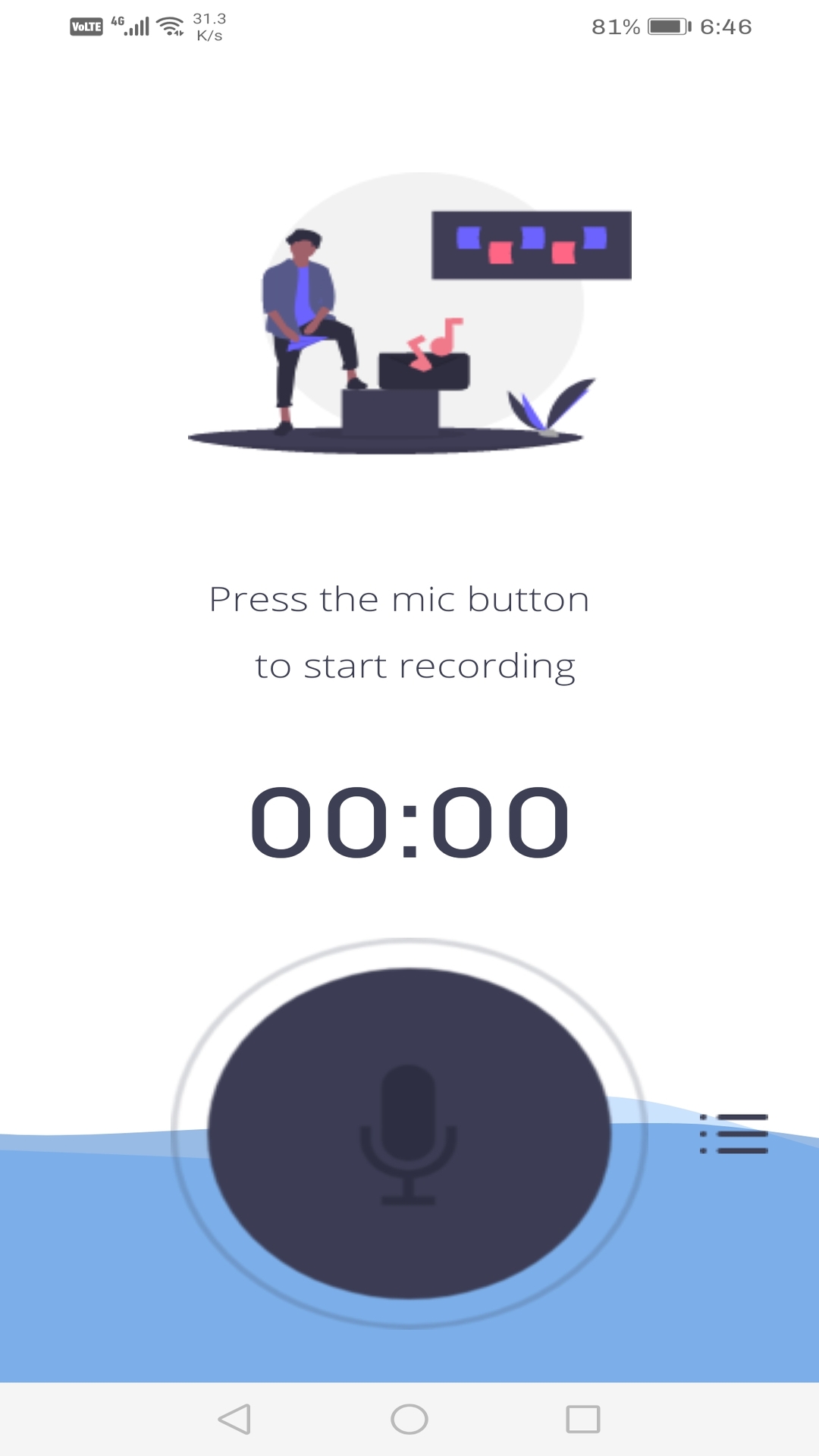
Task: Tap the battery indicator in the status bar
Action: pos(666,25)
